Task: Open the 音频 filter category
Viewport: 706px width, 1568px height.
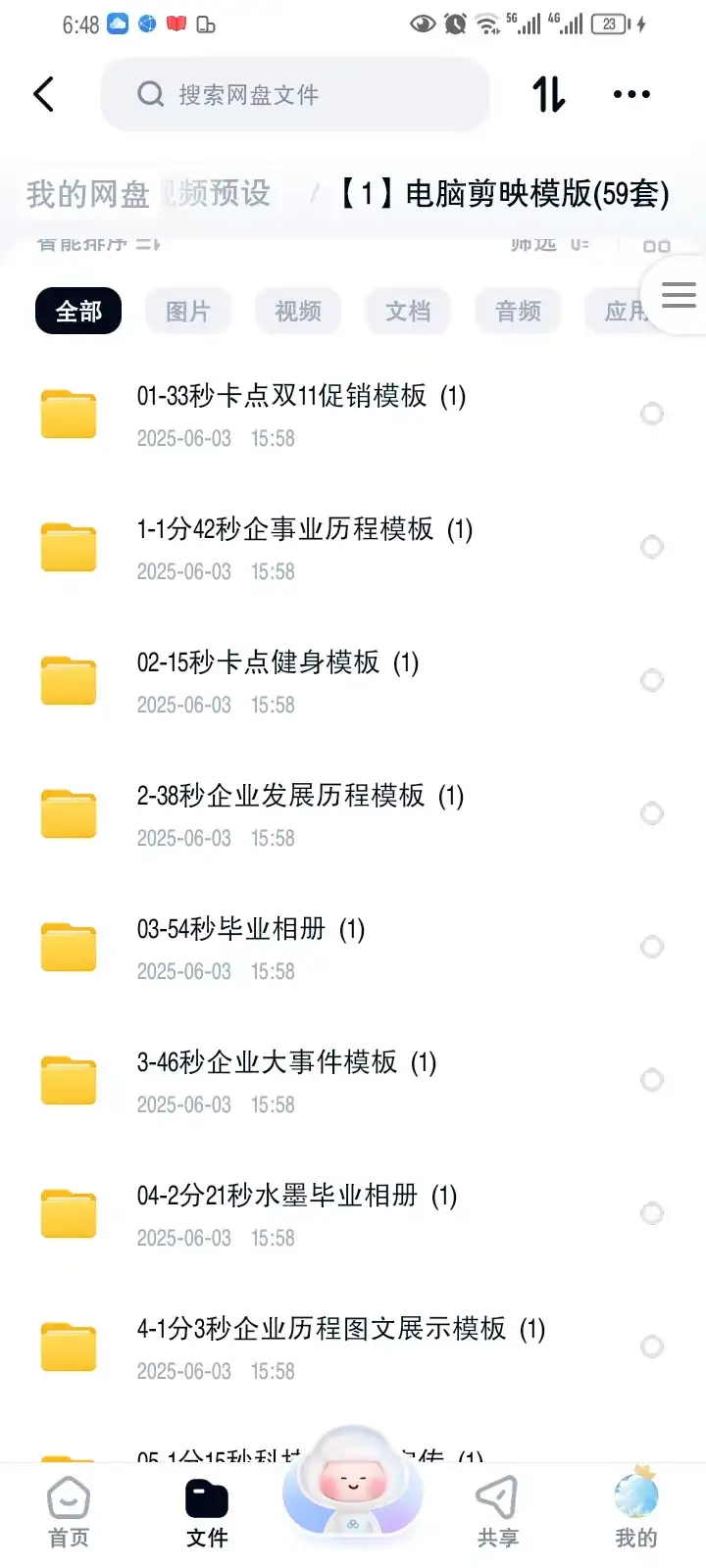Action: click(518, 312)
